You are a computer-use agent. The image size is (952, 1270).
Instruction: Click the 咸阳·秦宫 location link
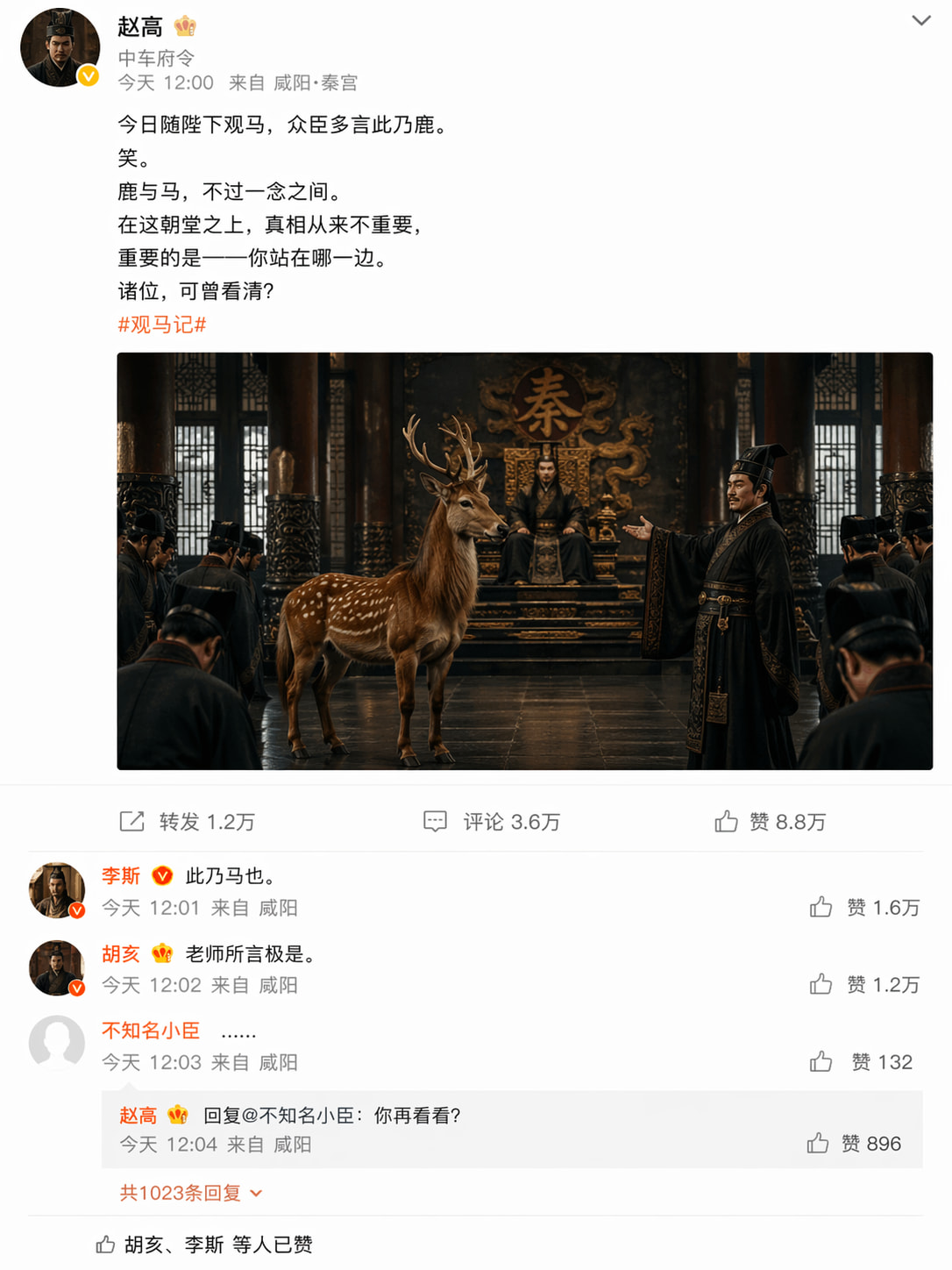coord(316,84)
